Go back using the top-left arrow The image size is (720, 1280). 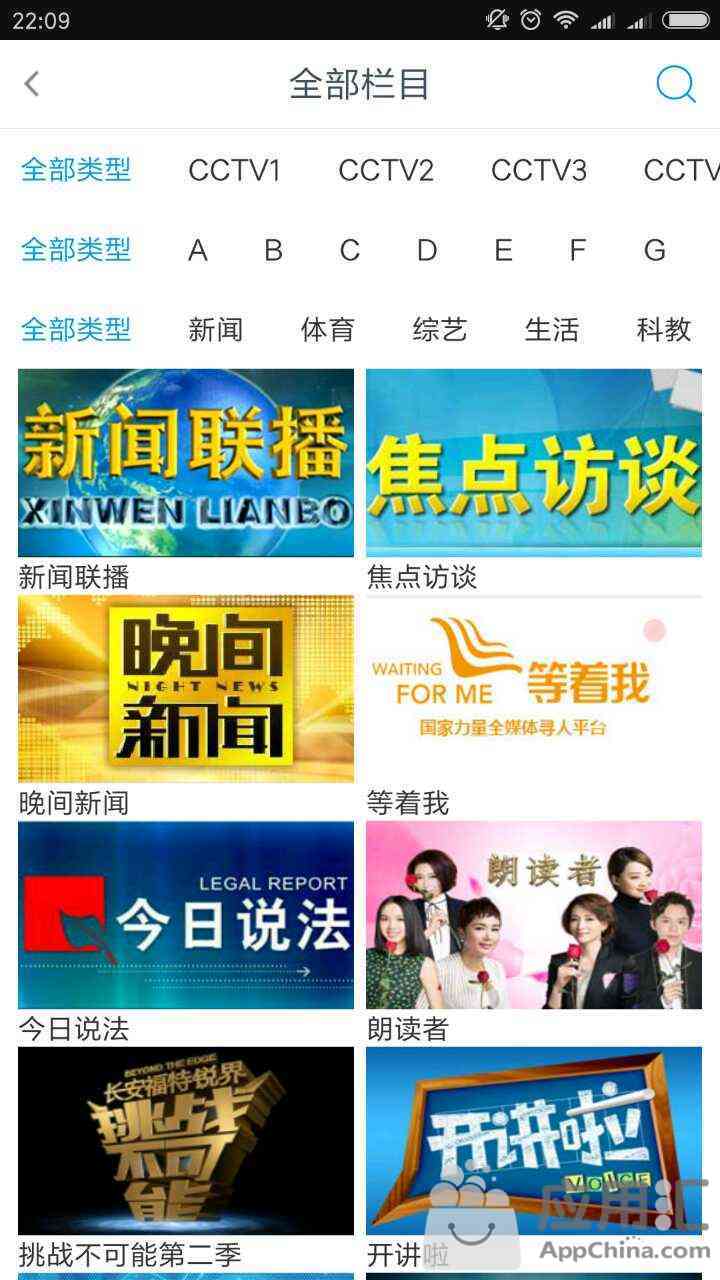click(32, 84)
